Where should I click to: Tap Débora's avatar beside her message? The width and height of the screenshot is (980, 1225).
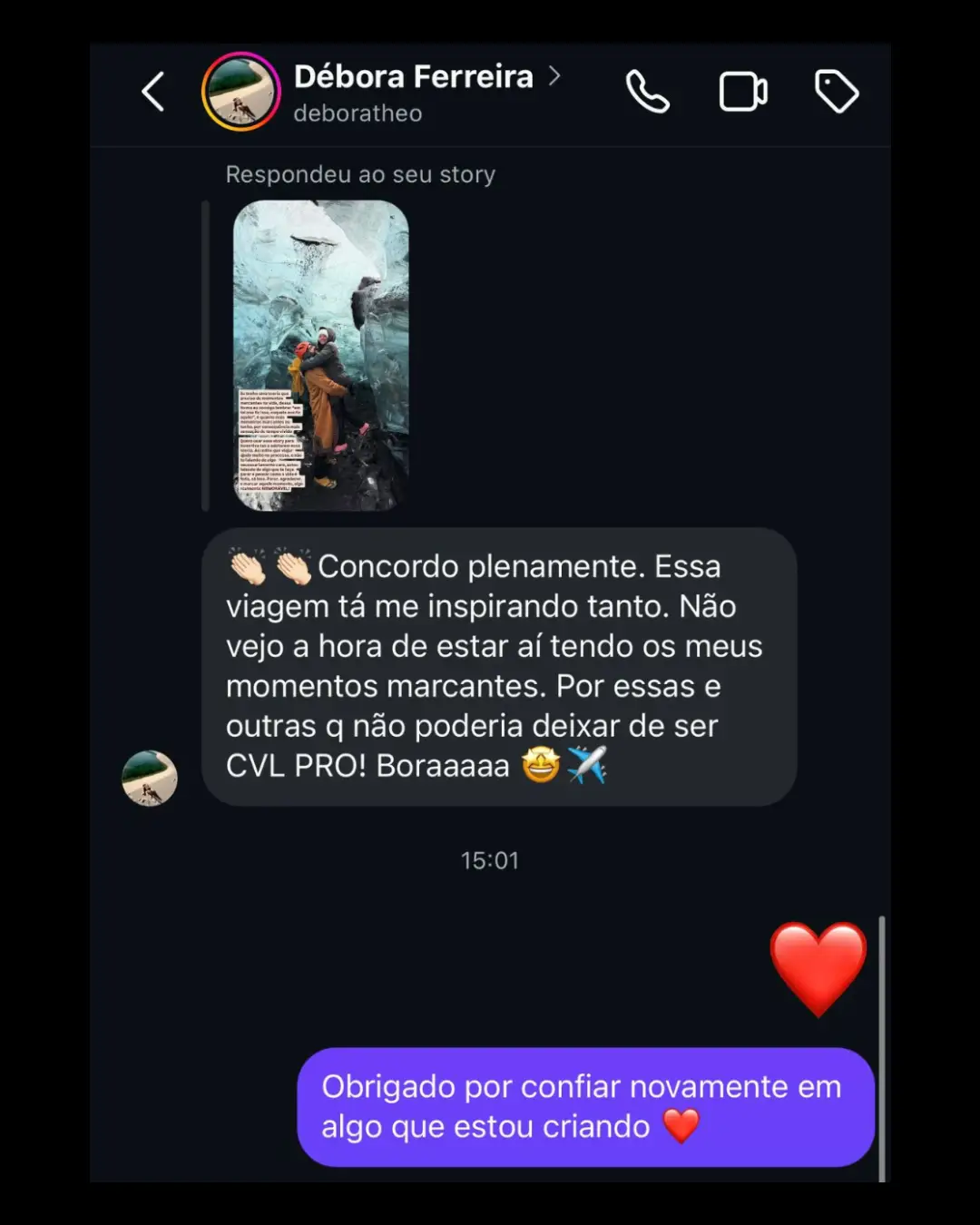tap(150, 778)
